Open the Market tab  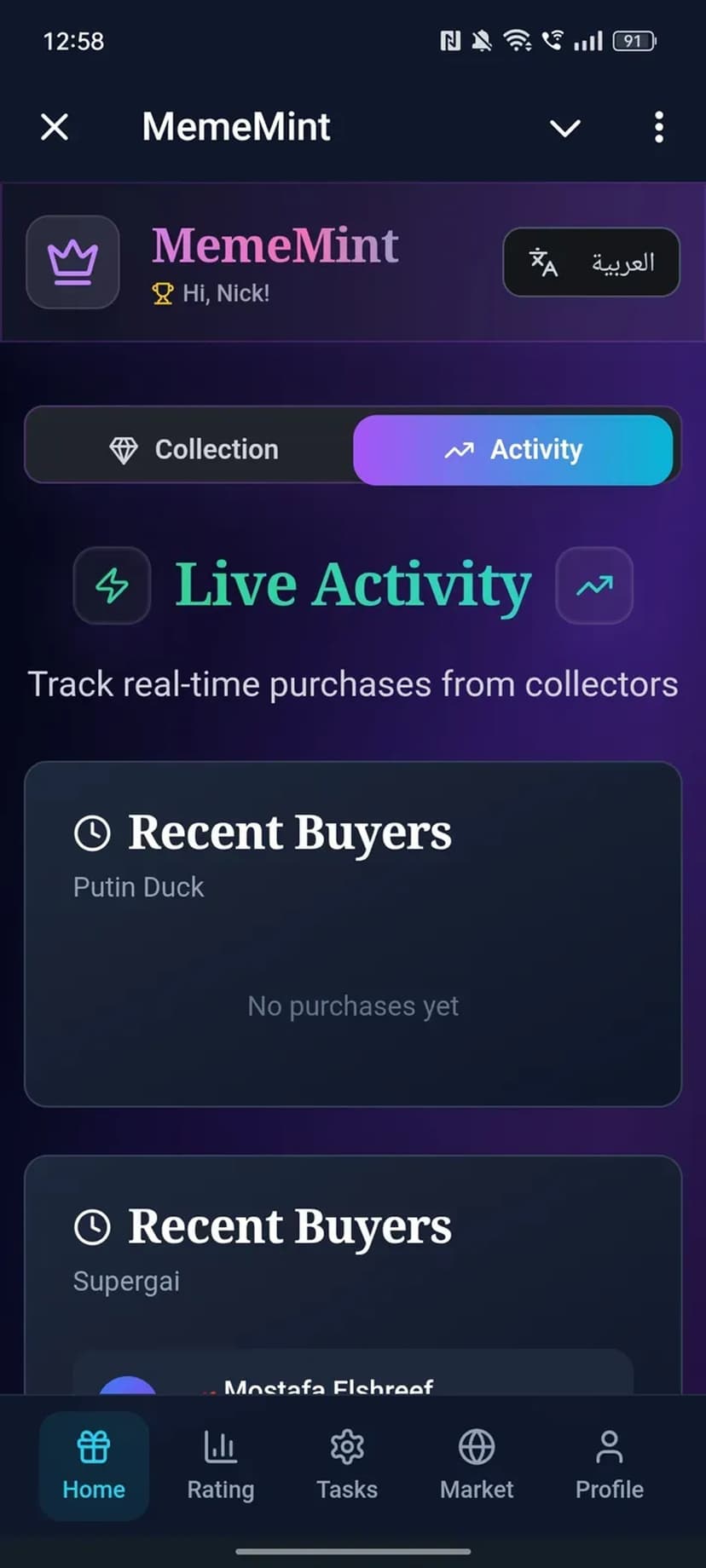pos(477,1466)
